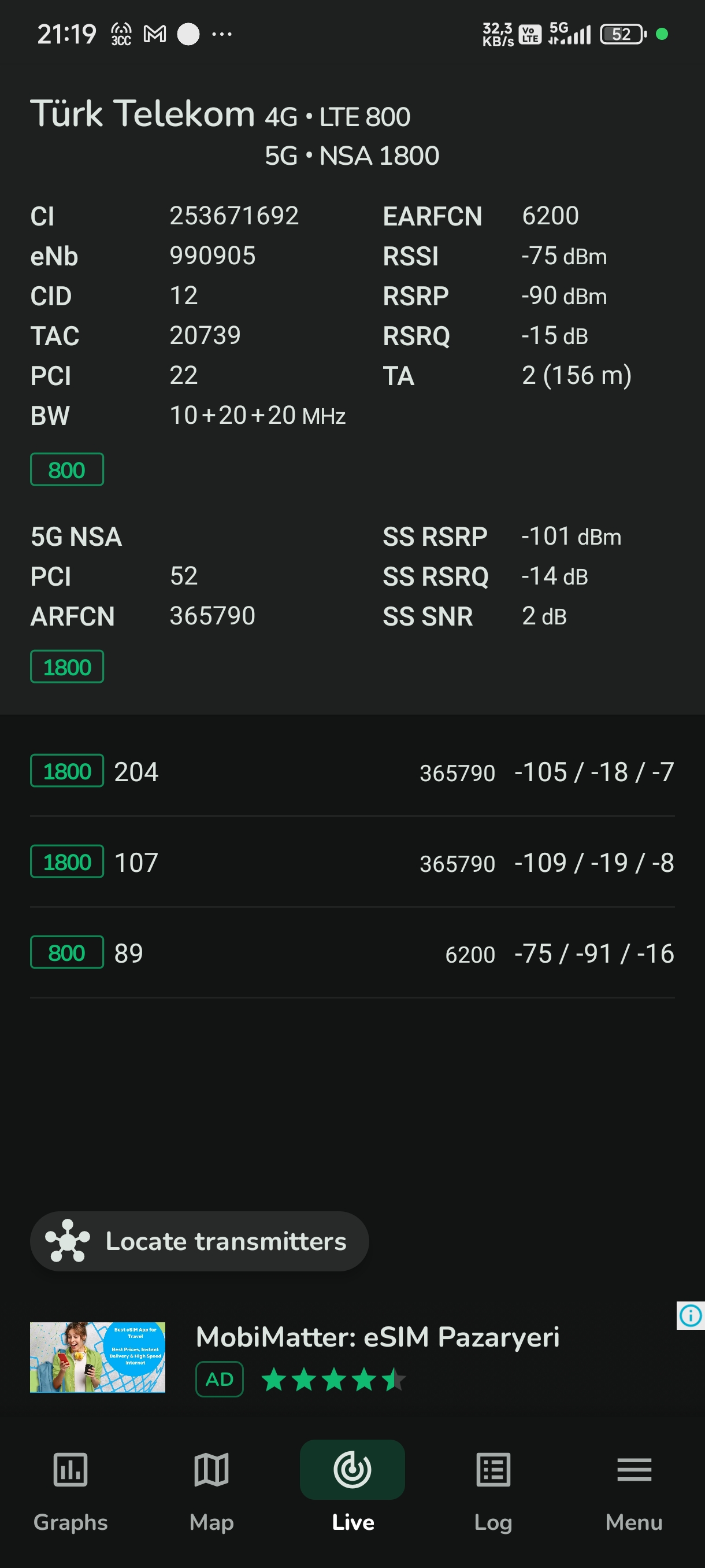Open the ad info icon
This screenshot has height=1568, width=705.
tap(691, 1315)
